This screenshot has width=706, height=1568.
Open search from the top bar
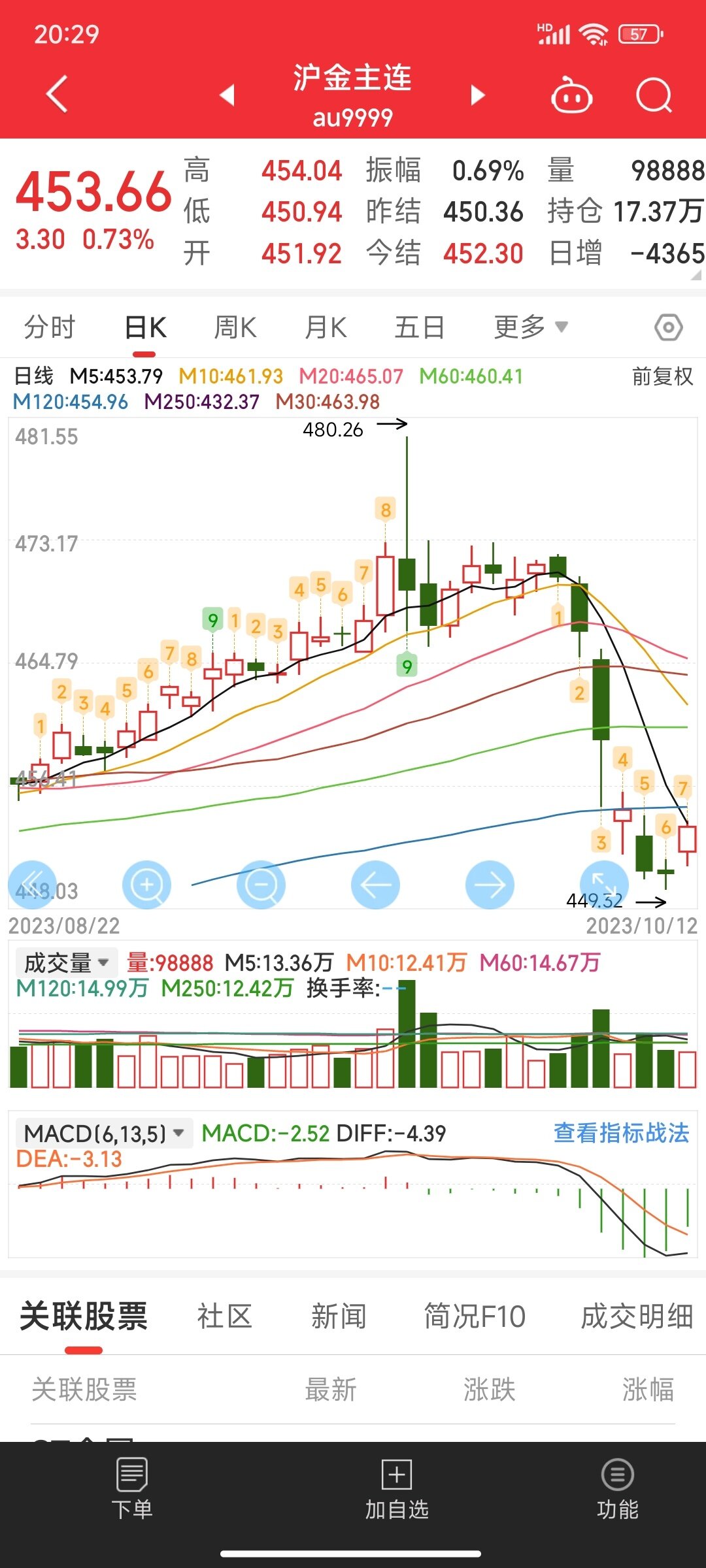654,96
